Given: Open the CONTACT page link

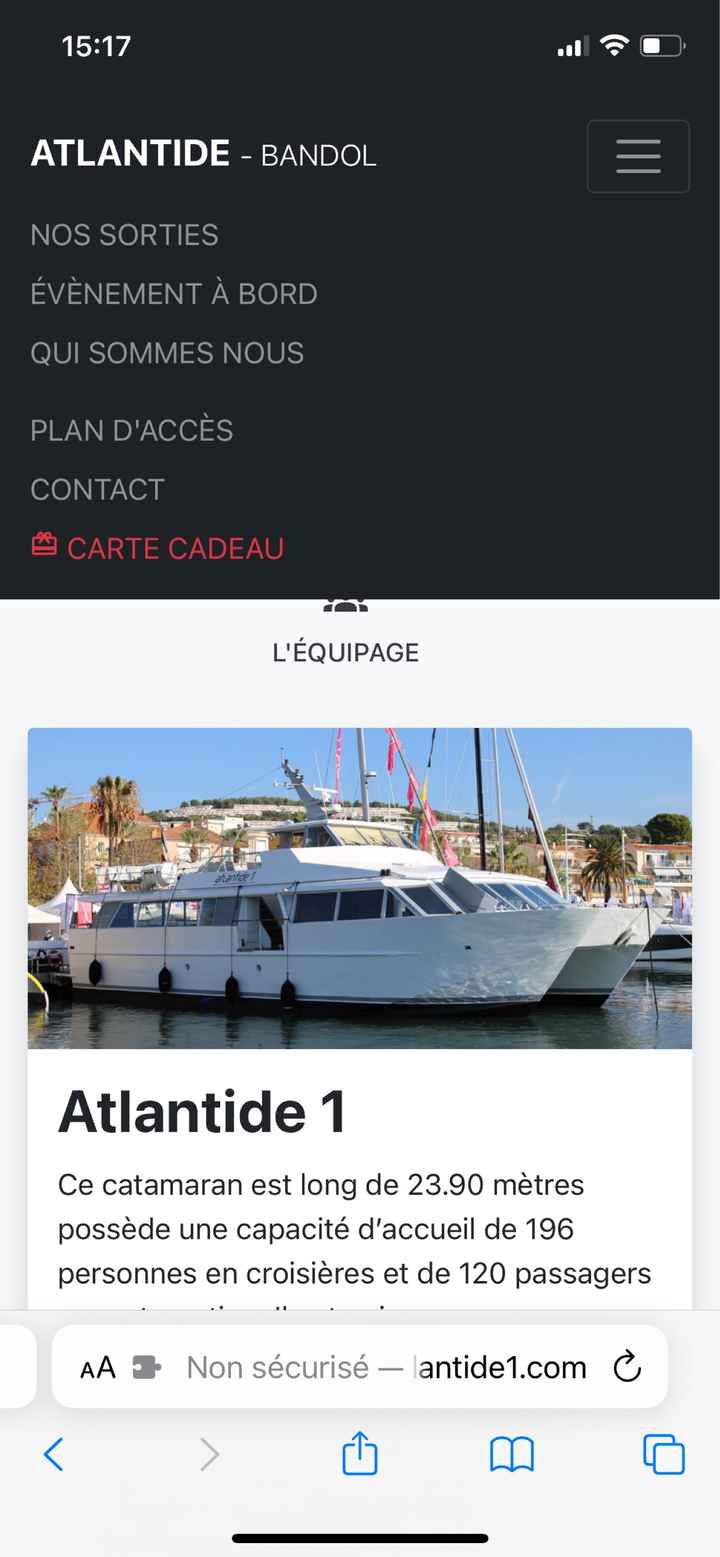Looking at the screenshot, I should pos(97,489).
